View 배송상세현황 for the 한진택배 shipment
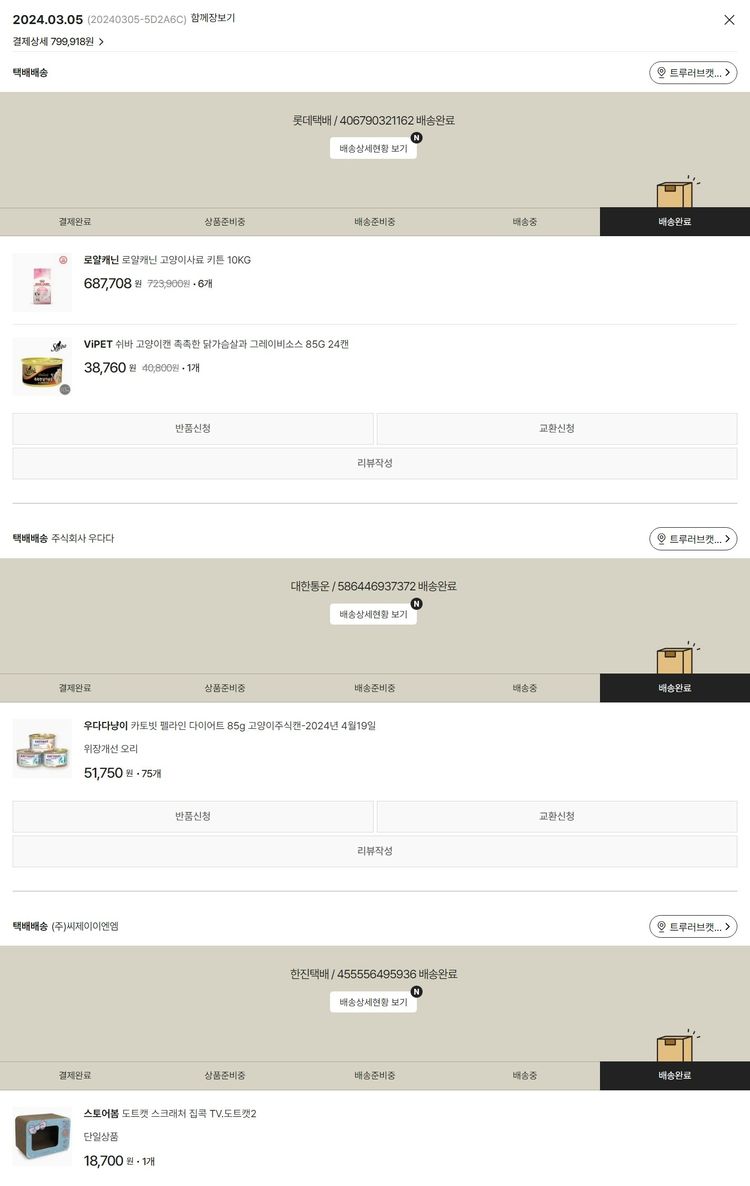The image size is (750, 1186). [x=373, y=1002]
